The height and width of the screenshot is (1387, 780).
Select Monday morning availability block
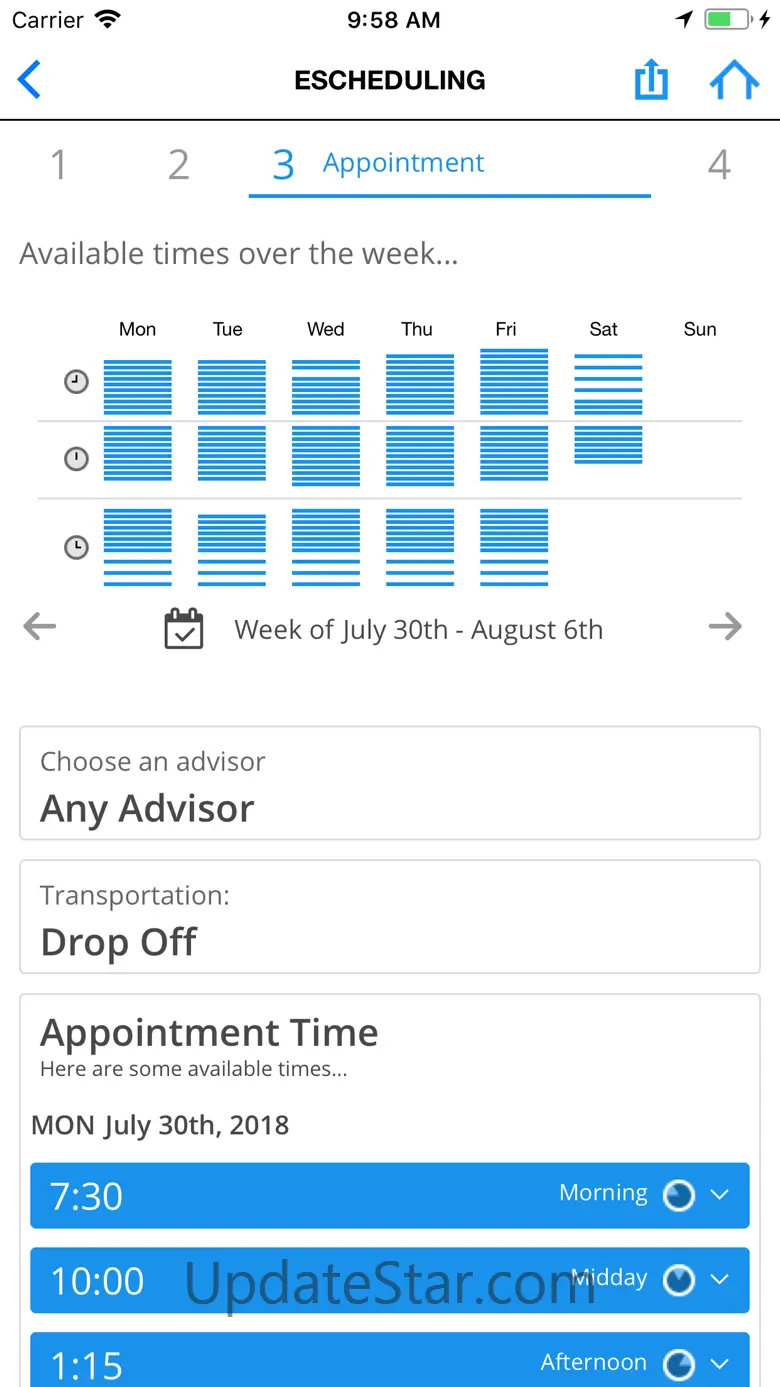[x=138, y=386]
